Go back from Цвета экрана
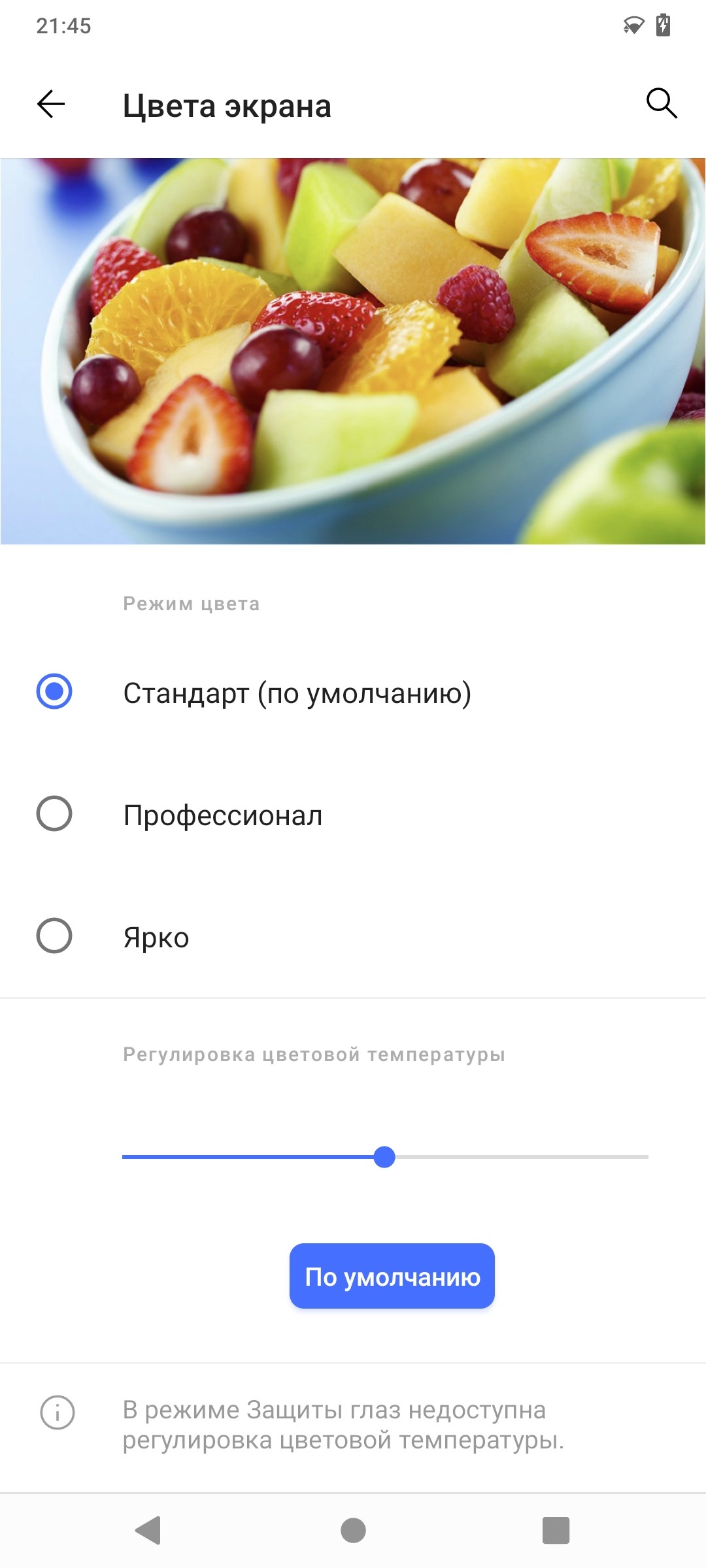The width and height of the screenshot is (706, 1568). [x=51, y=105]
